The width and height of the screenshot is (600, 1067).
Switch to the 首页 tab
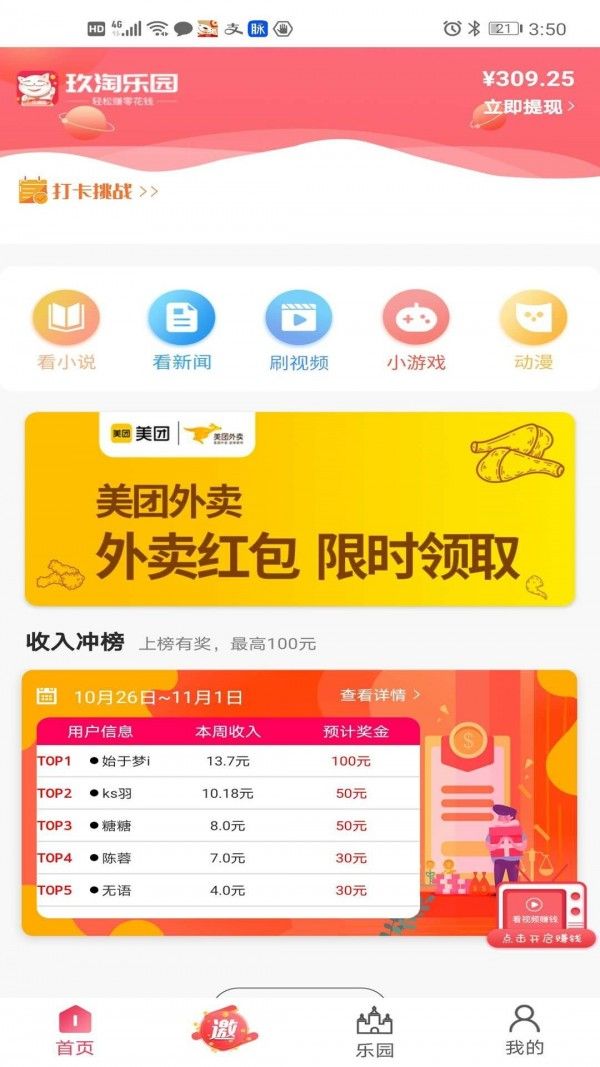[x=75, y=1031]
